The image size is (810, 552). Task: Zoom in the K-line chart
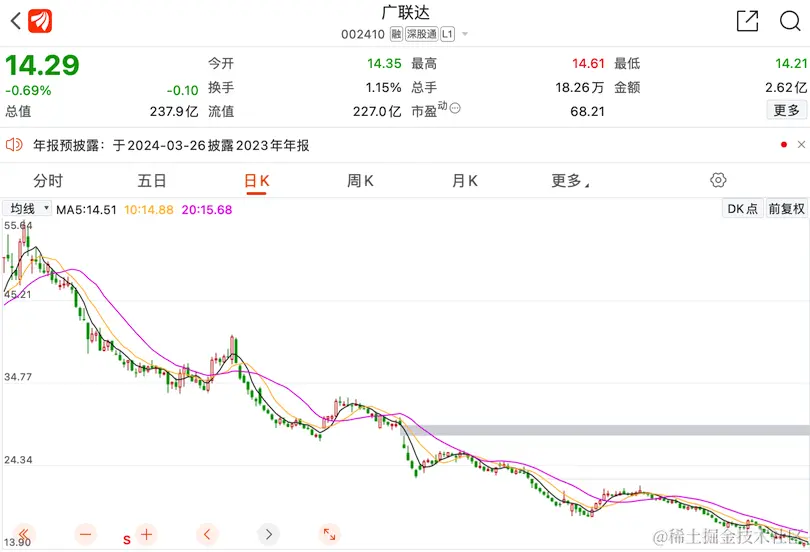[146, 534]
